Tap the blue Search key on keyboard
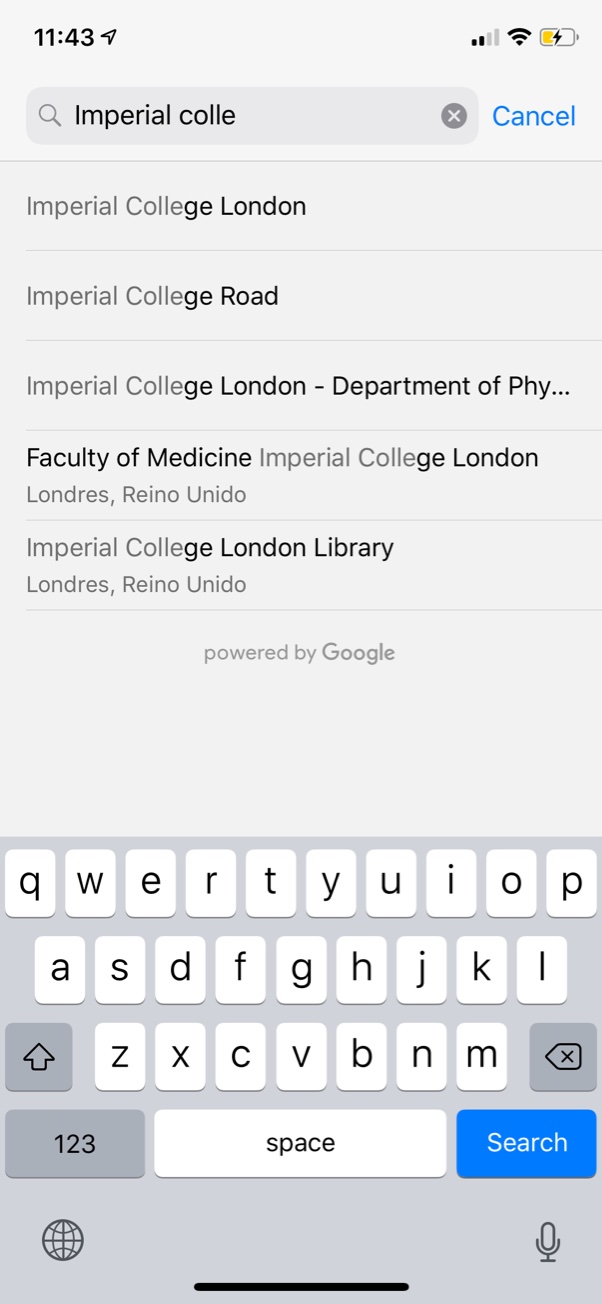602x1304 pixels. pos(527,1143)
